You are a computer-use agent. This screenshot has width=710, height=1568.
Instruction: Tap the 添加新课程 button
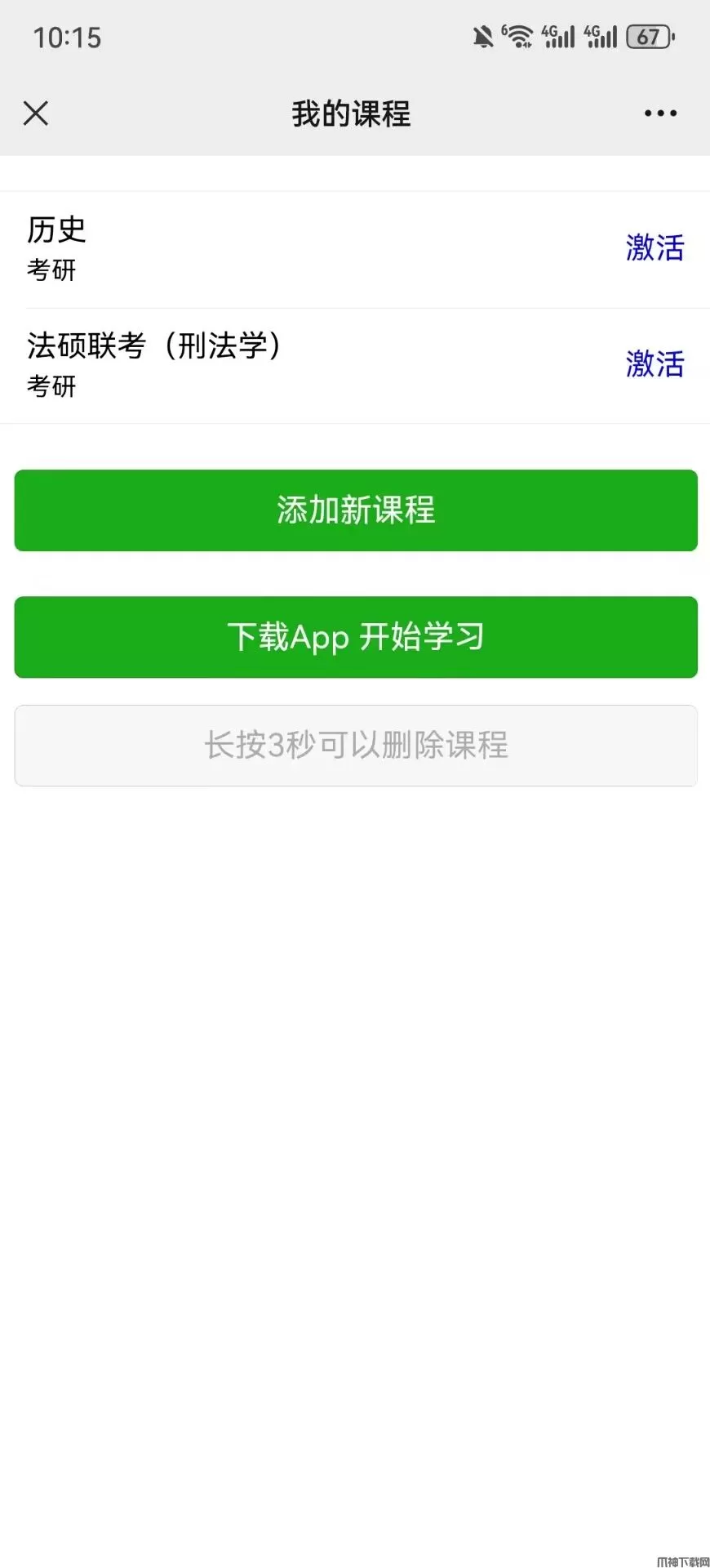356,510
